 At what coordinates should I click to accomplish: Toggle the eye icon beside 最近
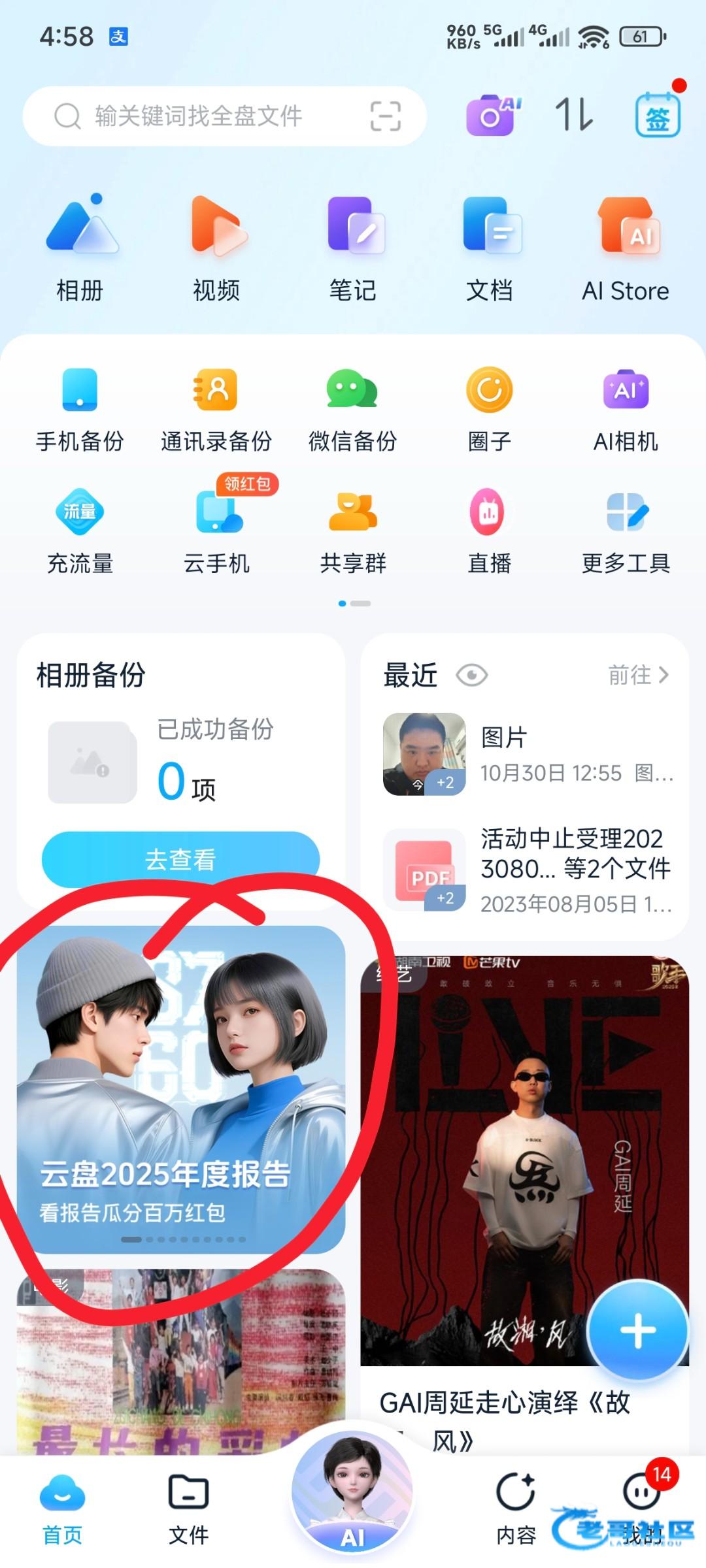(471, 675)
